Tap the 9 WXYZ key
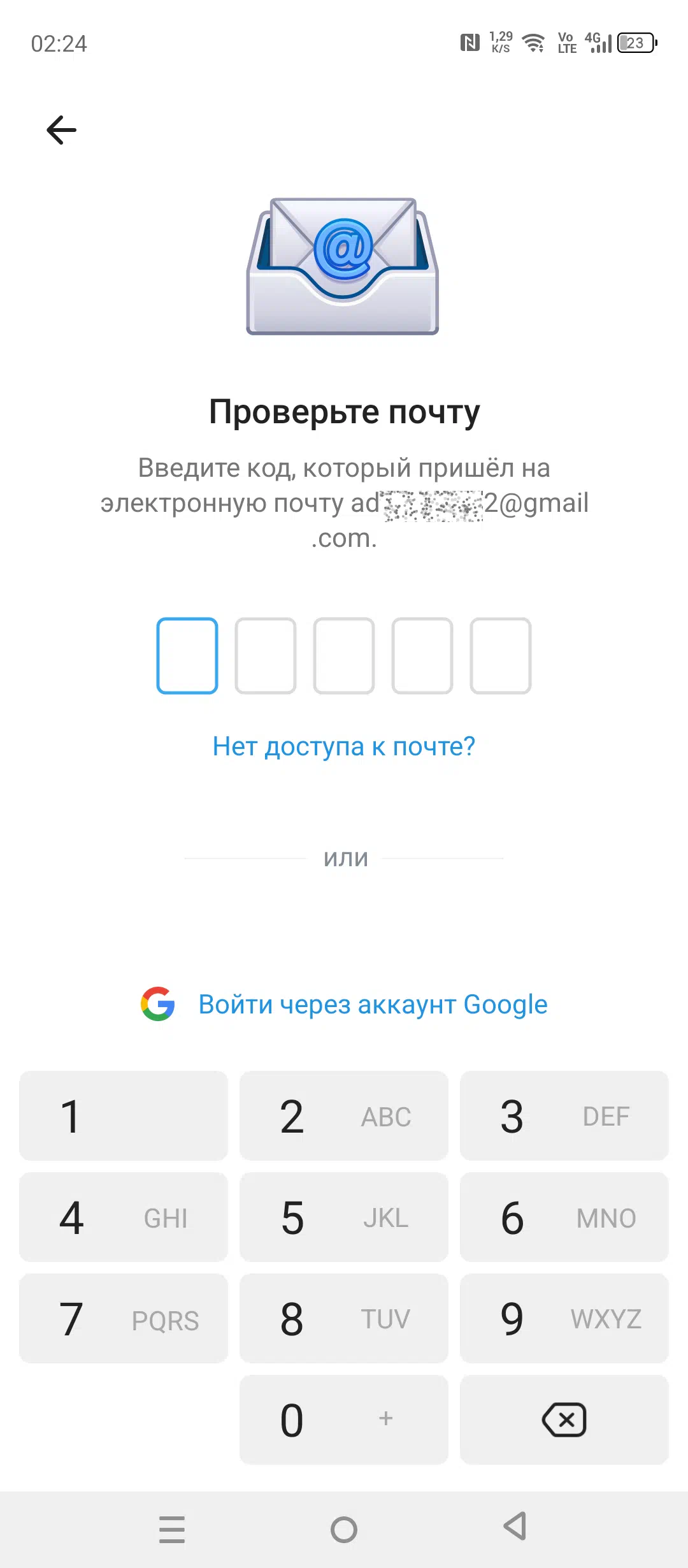688x1568 pixels. (564, 1318)
